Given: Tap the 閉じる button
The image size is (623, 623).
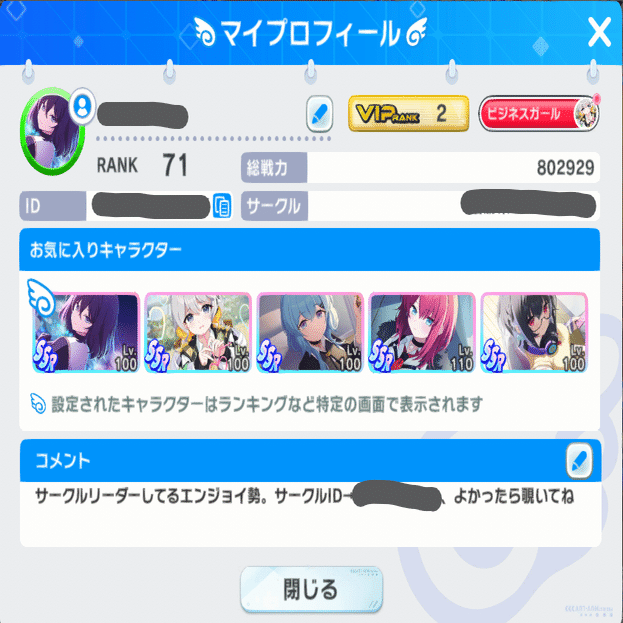Looking at the screenshot, I should pos(311,589).
